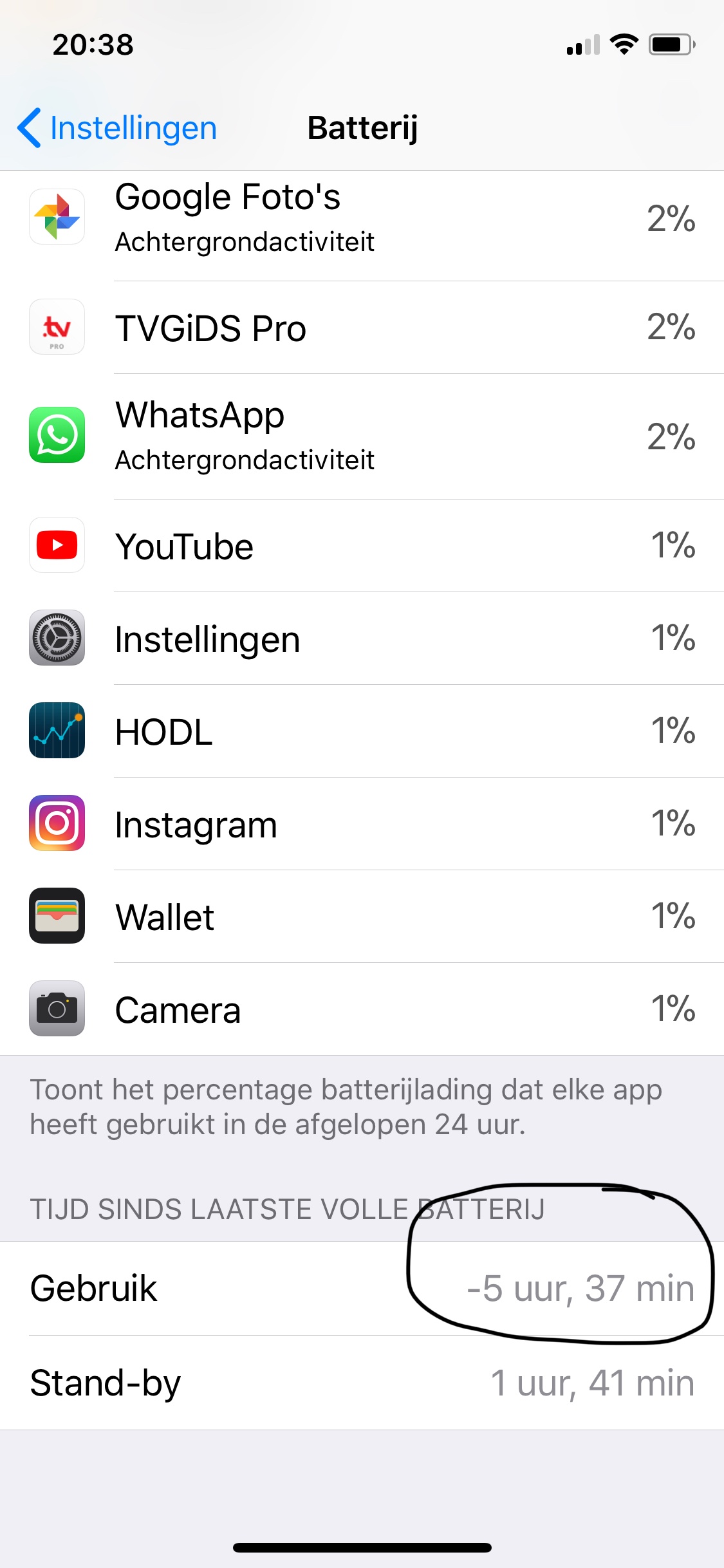724x1568 pixels.
Task: Show battery details for HODL
Action: [x=362, y=731]
